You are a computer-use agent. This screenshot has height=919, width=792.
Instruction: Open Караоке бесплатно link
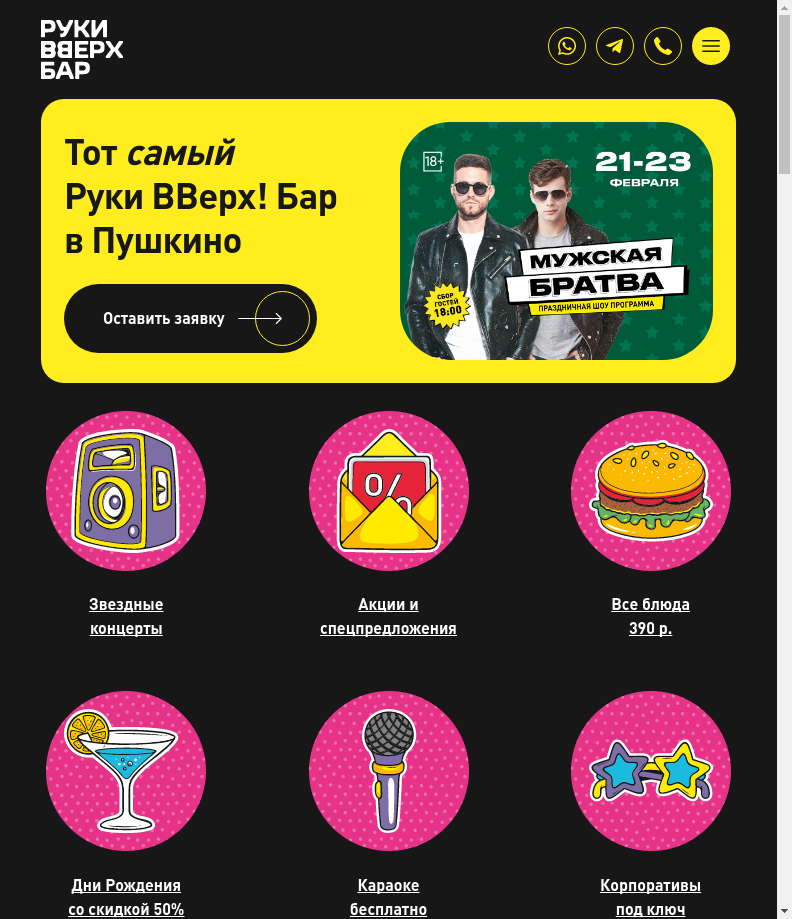pyautogui.click(x=388, y=896)
